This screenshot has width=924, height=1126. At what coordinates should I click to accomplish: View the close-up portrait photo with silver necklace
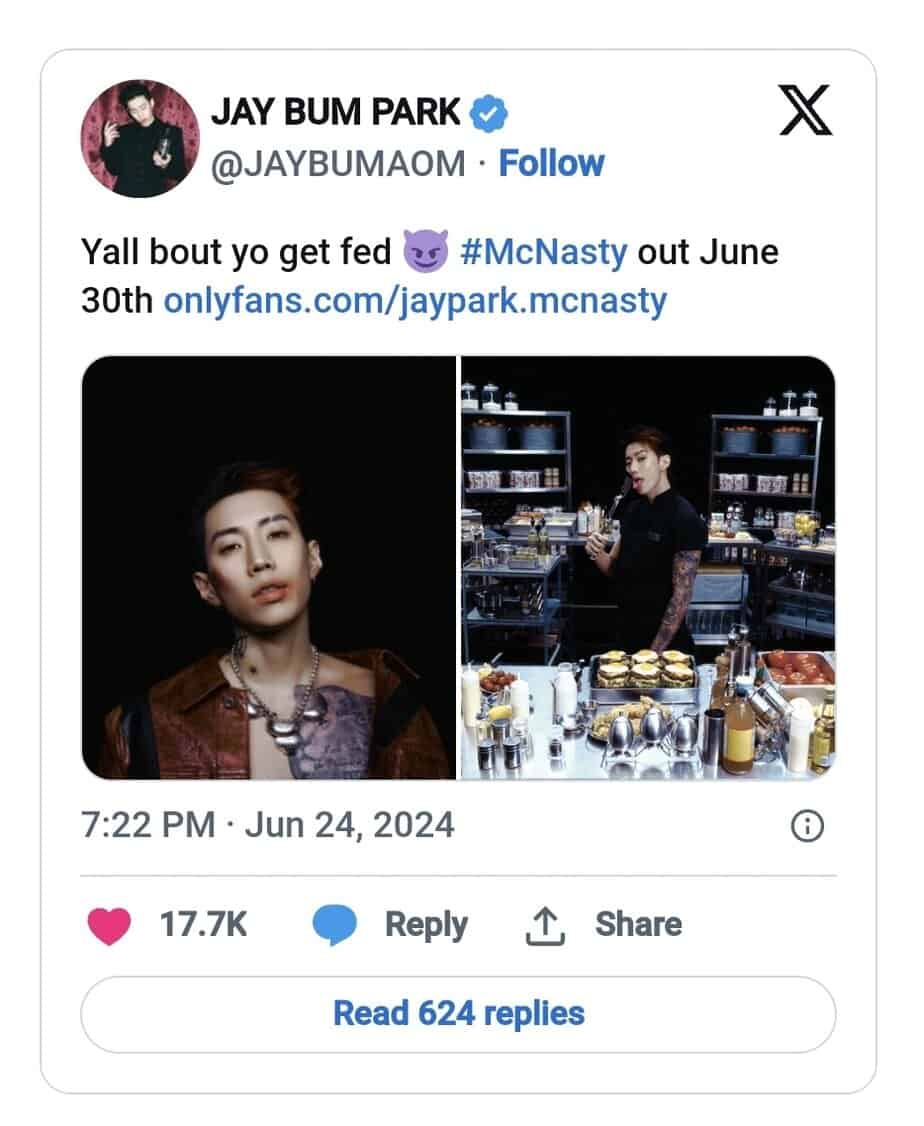[x=269, y=568]
